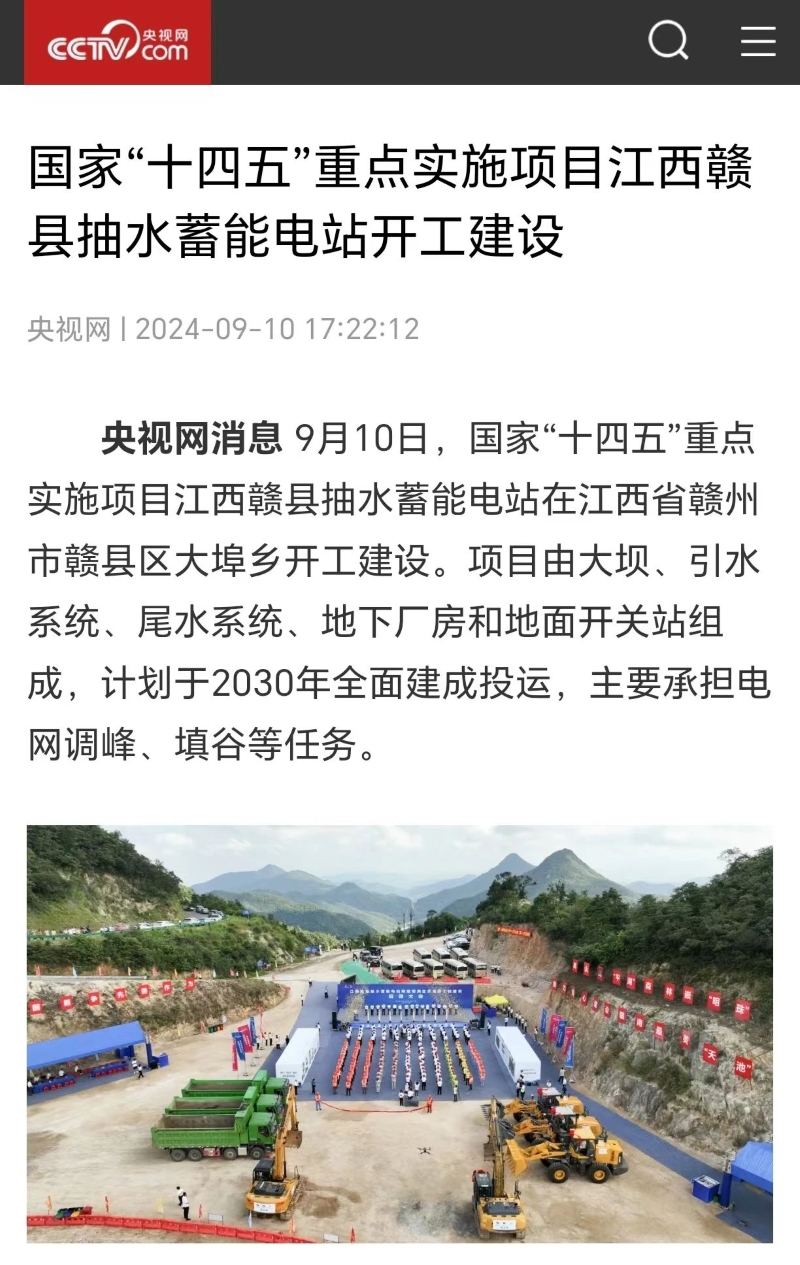Click the bold 央视网消息 text
The height and width of the screenshot is (1265, 800).
tap(190, 437)
